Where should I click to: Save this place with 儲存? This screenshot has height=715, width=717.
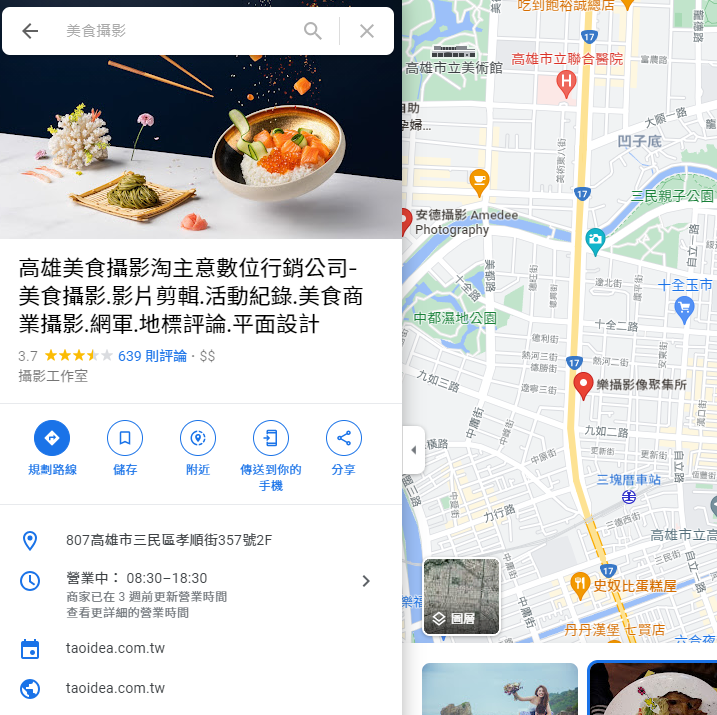point(125,438)
